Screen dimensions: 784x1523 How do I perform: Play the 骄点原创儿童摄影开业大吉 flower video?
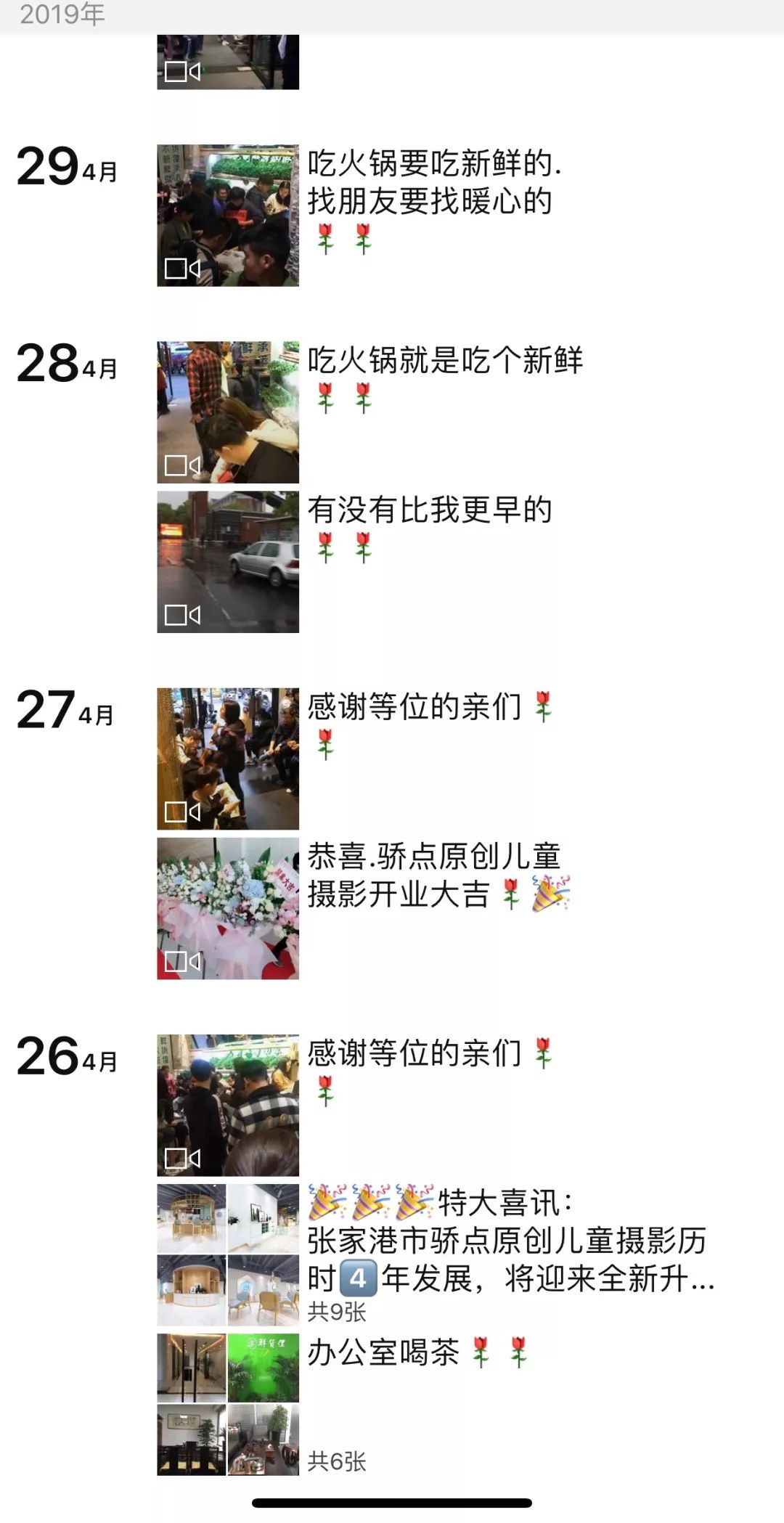(x=228, y=908)
